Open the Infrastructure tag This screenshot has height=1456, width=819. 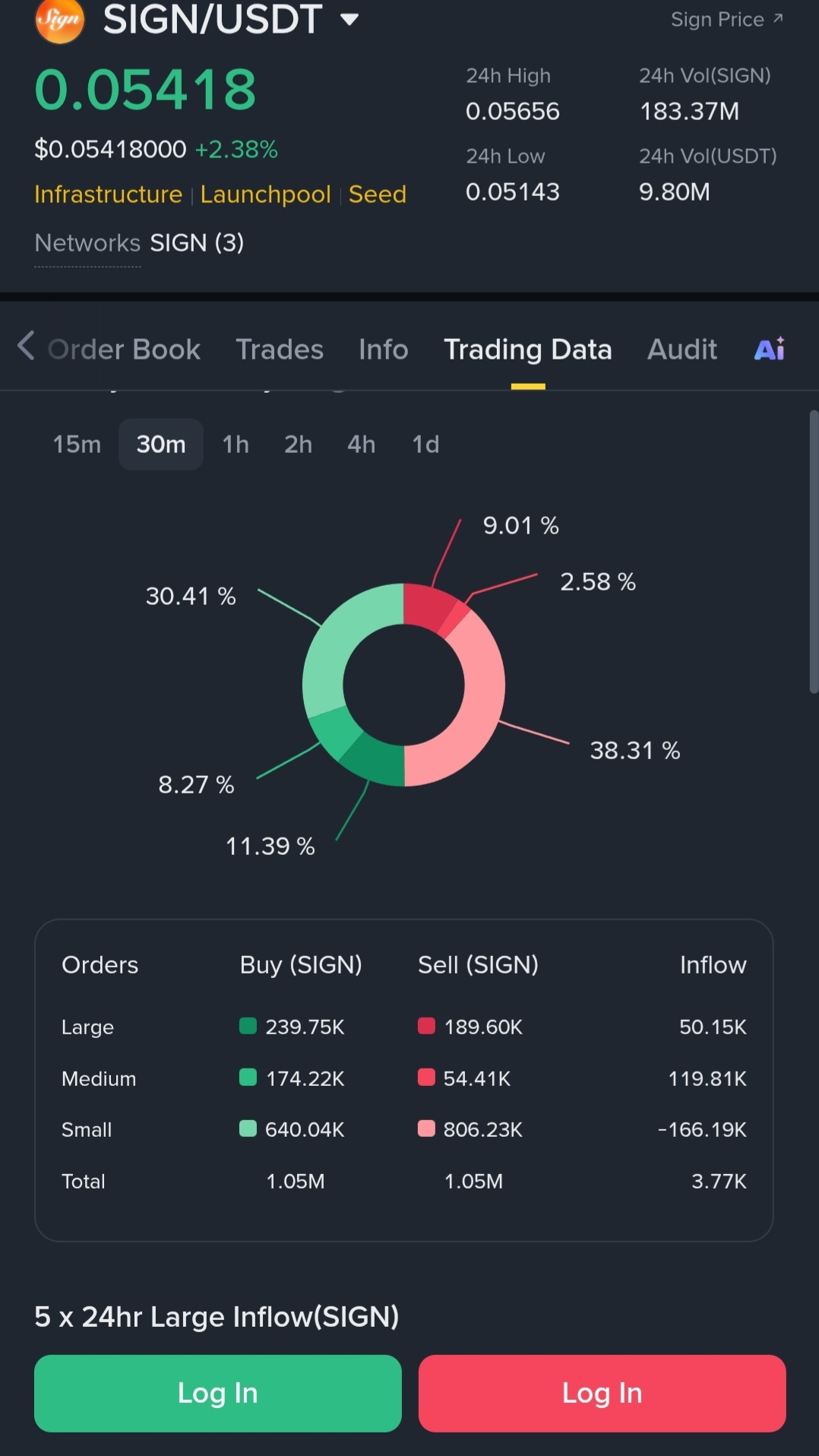coord(109,195)
